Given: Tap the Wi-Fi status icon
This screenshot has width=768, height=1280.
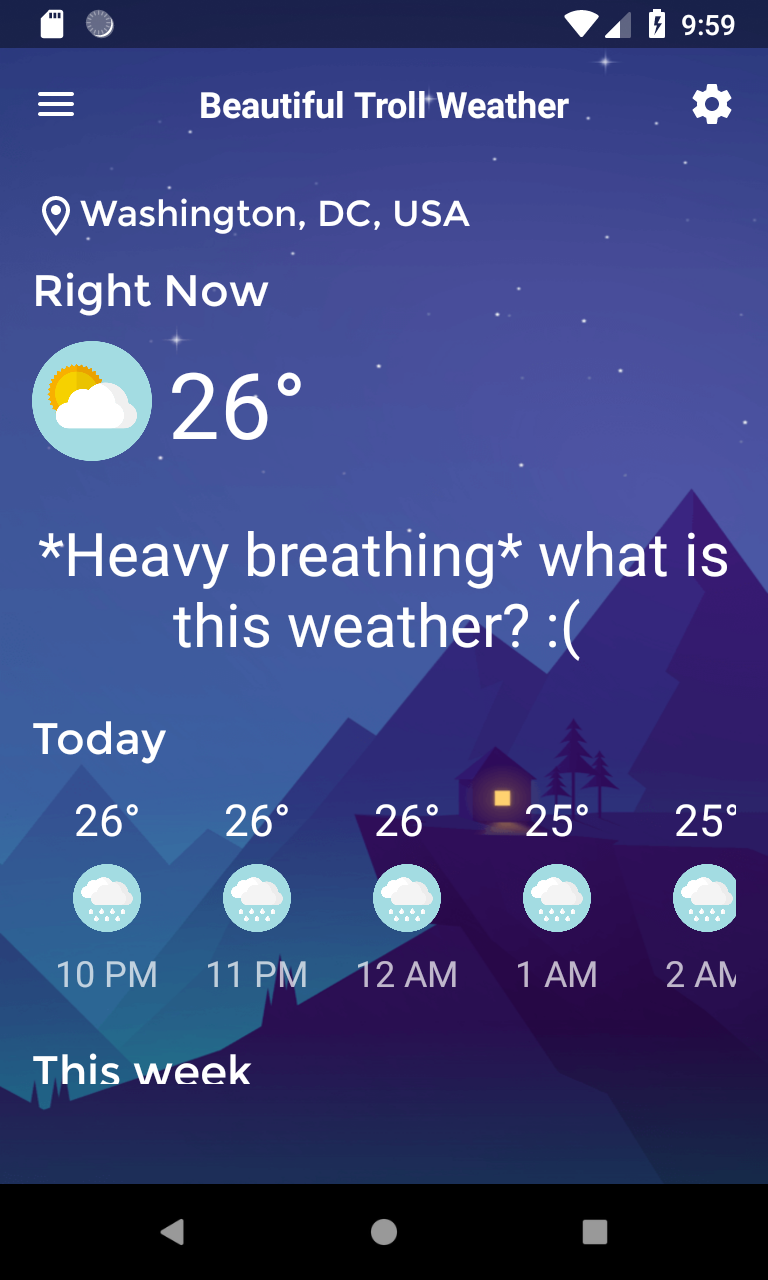Looking at the screenshot, I should pyautogui.click(x=583, y=22).
